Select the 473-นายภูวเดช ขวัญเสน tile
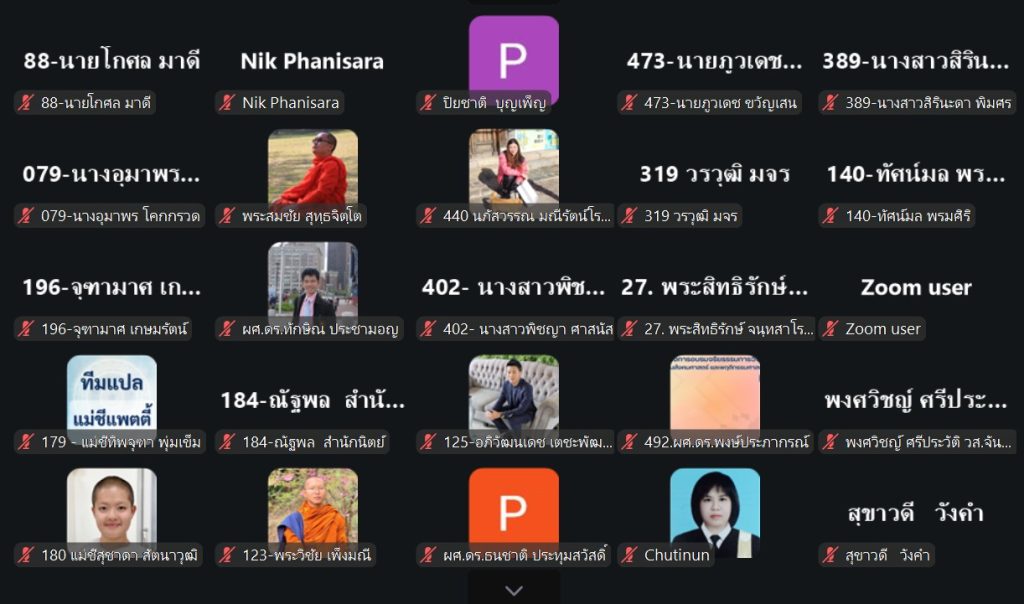 point(714,62)
